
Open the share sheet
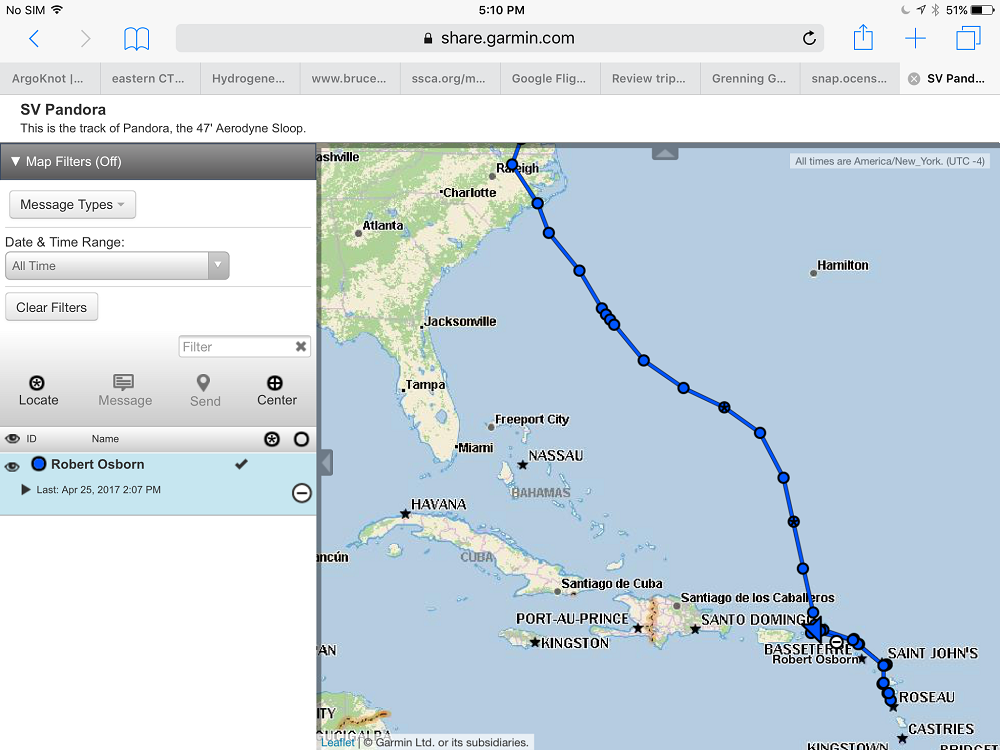(863, 39)
